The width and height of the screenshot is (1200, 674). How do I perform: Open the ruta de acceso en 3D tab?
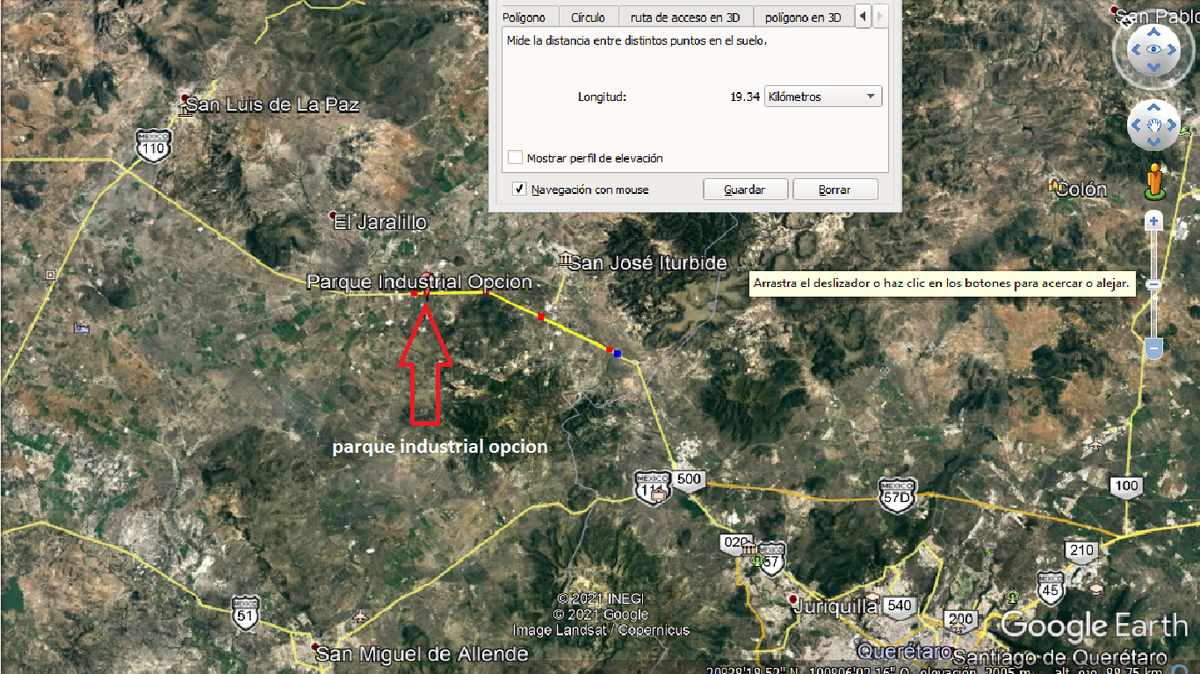[x=684, y=17]
